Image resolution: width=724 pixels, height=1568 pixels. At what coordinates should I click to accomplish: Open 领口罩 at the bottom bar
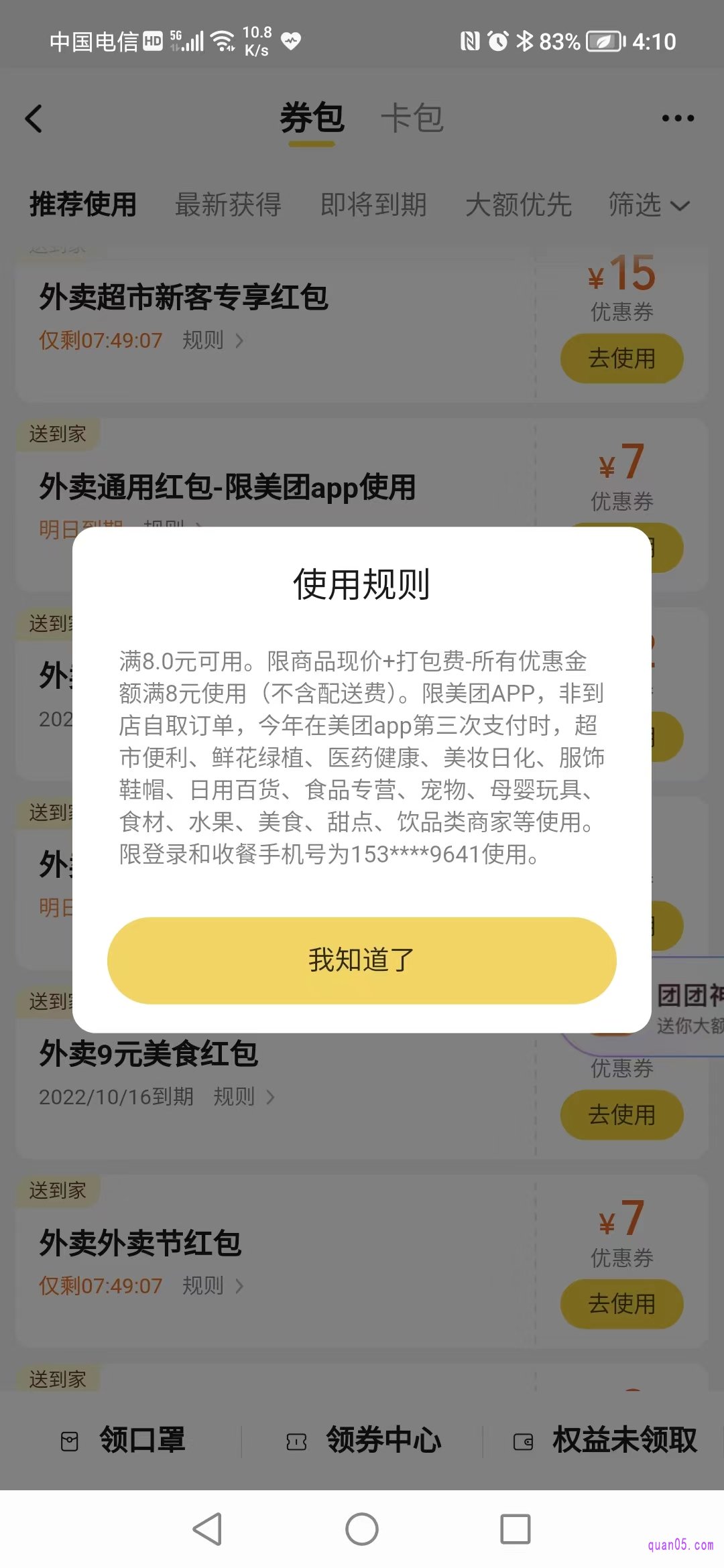124,1440
